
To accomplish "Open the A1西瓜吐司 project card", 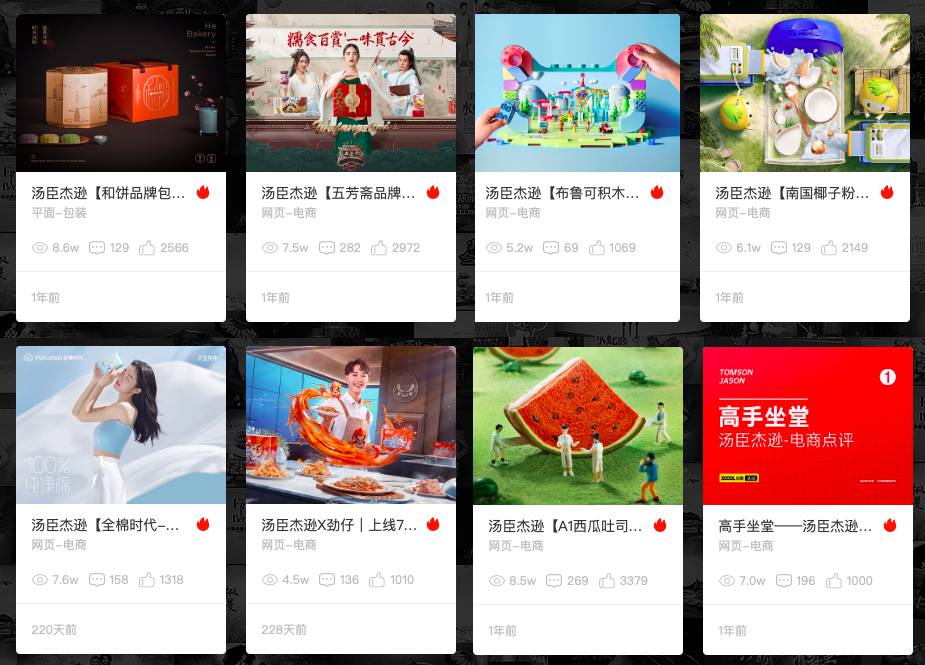I will click(x=577, y=426).
